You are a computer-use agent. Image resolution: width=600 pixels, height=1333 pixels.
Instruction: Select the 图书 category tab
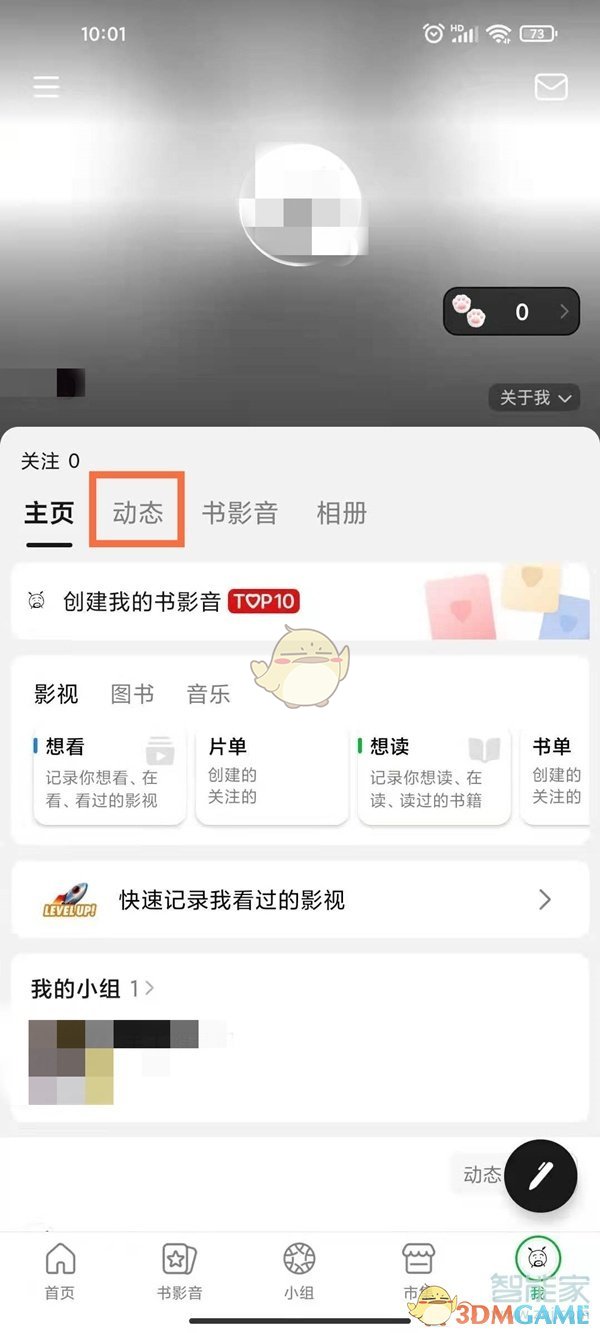coord(132,694)
